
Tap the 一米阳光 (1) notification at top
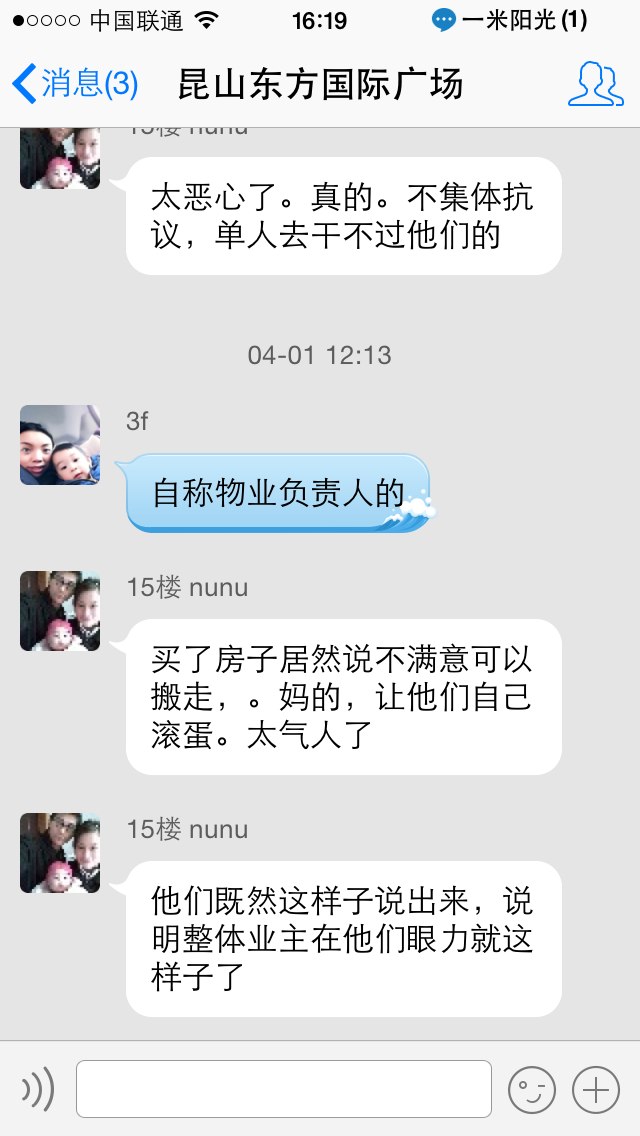pyautogui.click(x=510, y=20)
